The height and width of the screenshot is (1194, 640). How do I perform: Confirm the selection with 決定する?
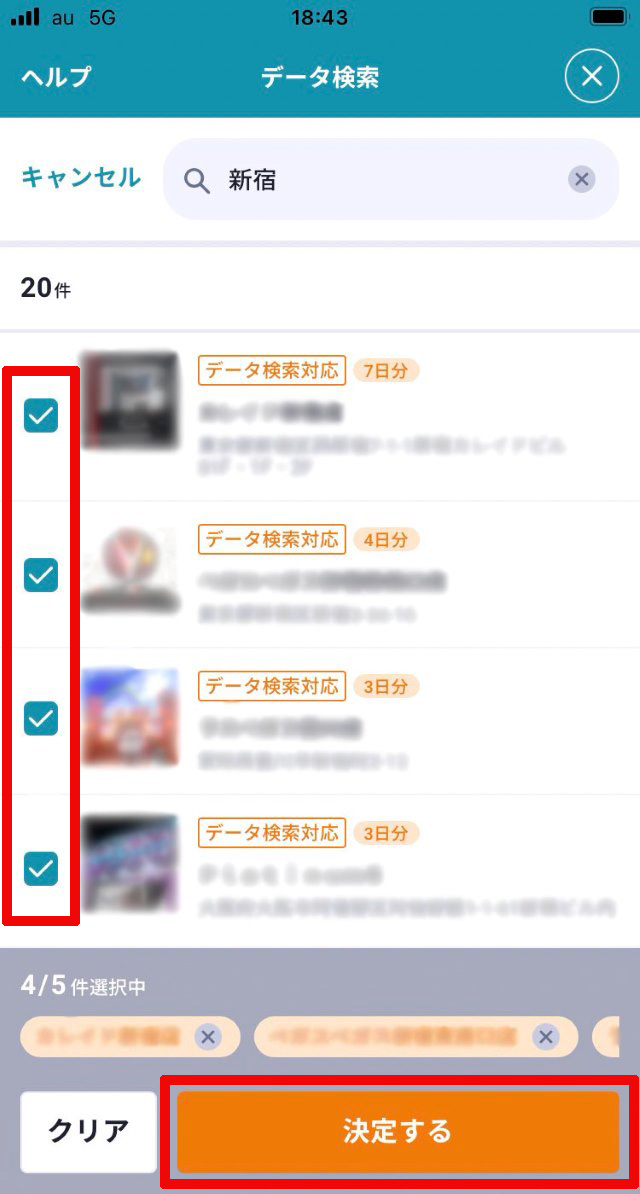(x=398, y=1131)
